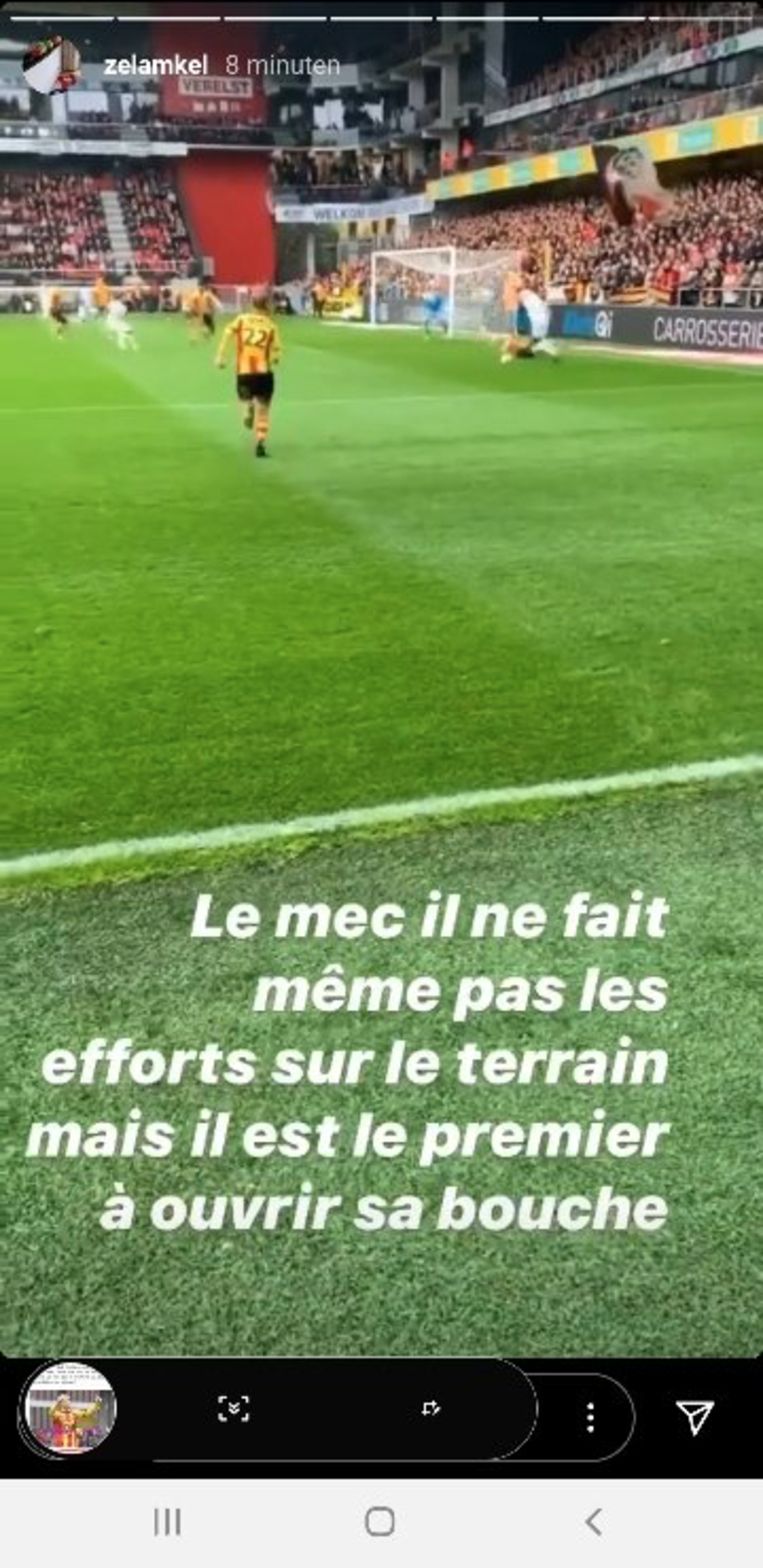
Task: Open zelamkel's profile picture
Action: (x=51, y=65)
